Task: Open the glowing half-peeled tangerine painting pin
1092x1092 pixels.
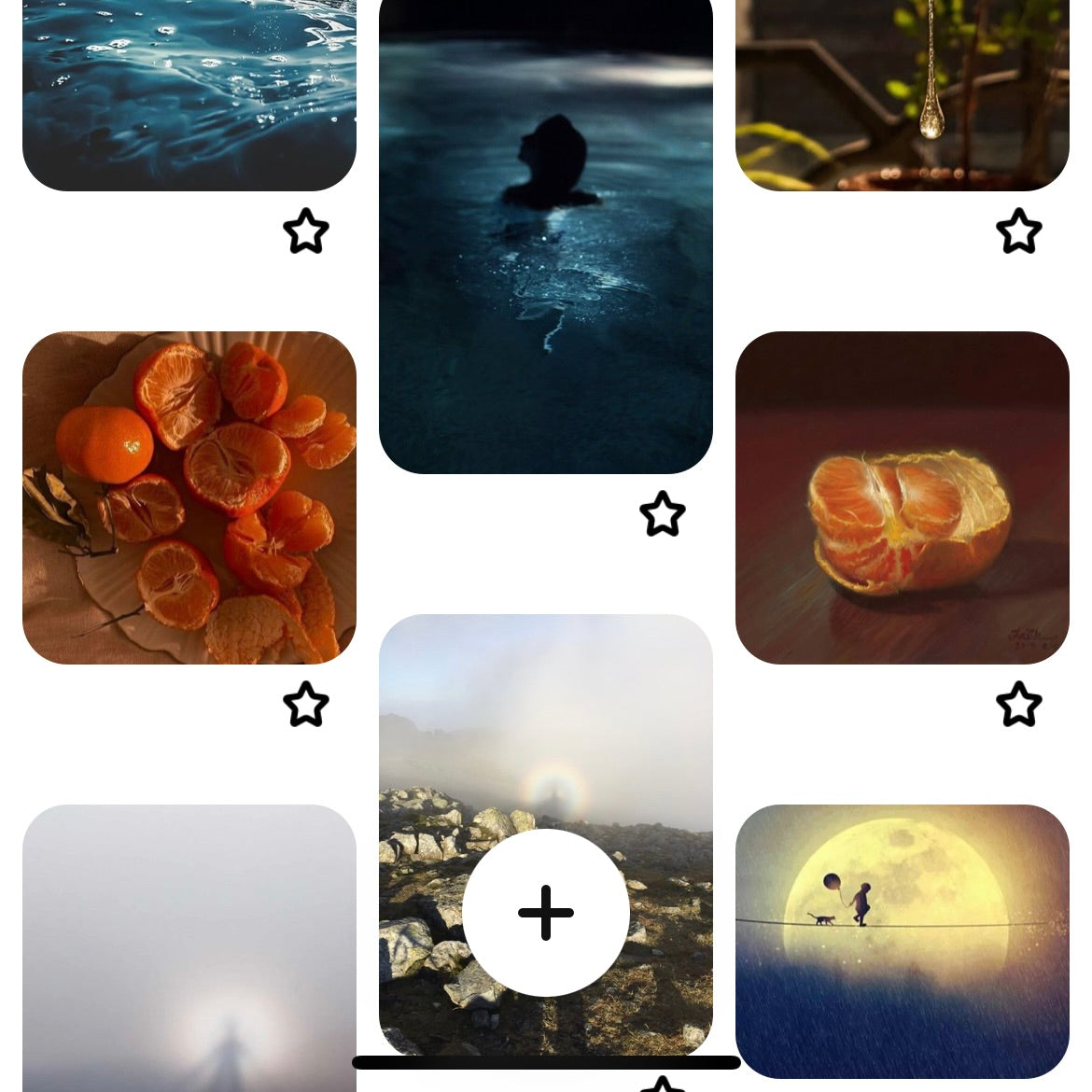Action: point(903,497)
